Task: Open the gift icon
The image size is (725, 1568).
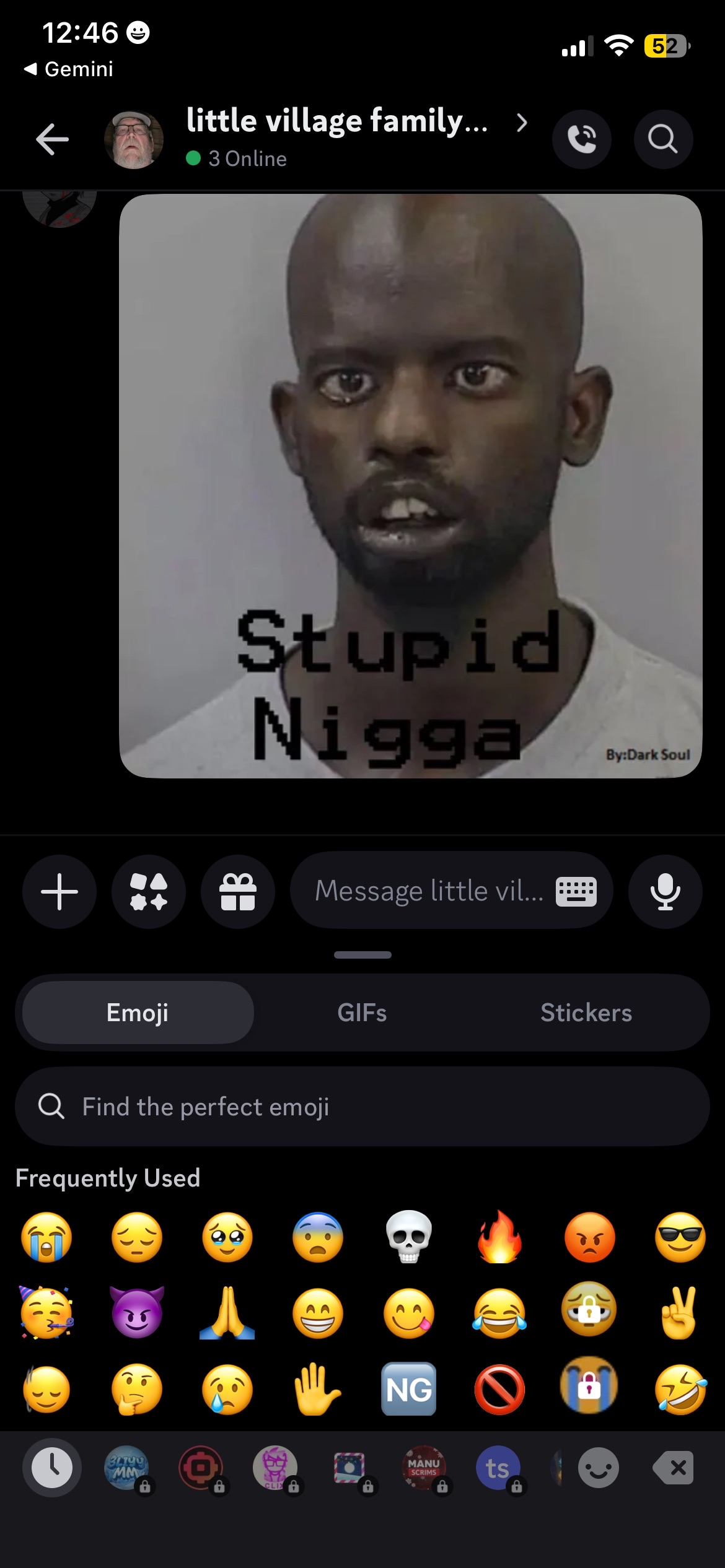Action: coord(238,892)
